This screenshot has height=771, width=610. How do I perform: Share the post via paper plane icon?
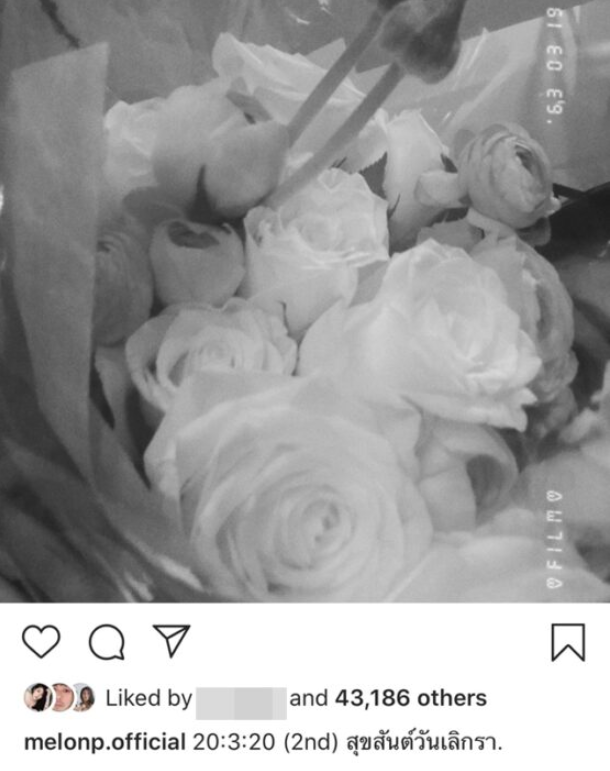(x=171, y=641)
